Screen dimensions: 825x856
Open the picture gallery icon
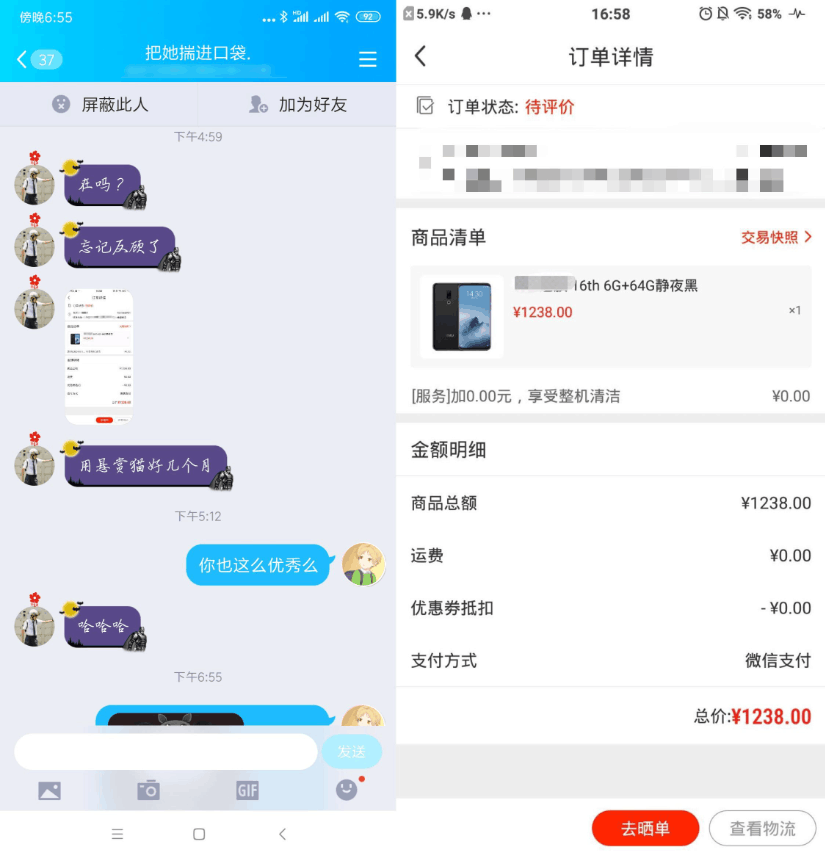[49, 791]
